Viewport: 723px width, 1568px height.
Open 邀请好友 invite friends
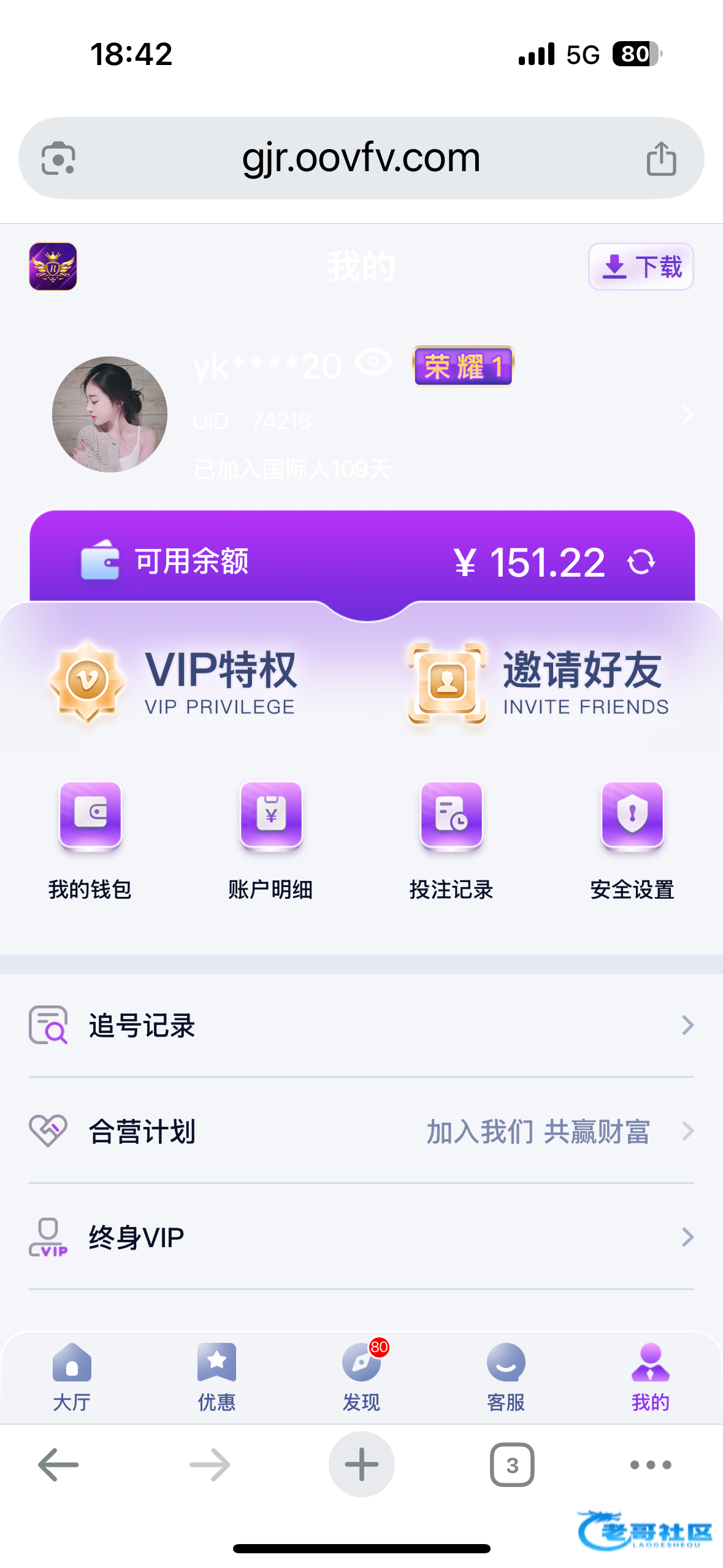pos(538,682)
